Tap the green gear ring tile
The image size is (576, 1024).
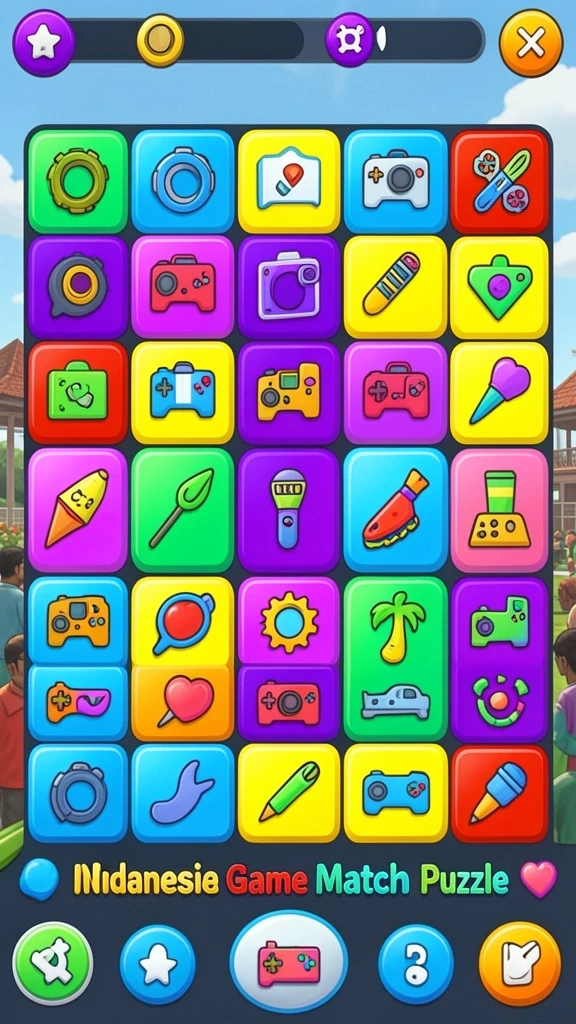click(x=78, y=181)
